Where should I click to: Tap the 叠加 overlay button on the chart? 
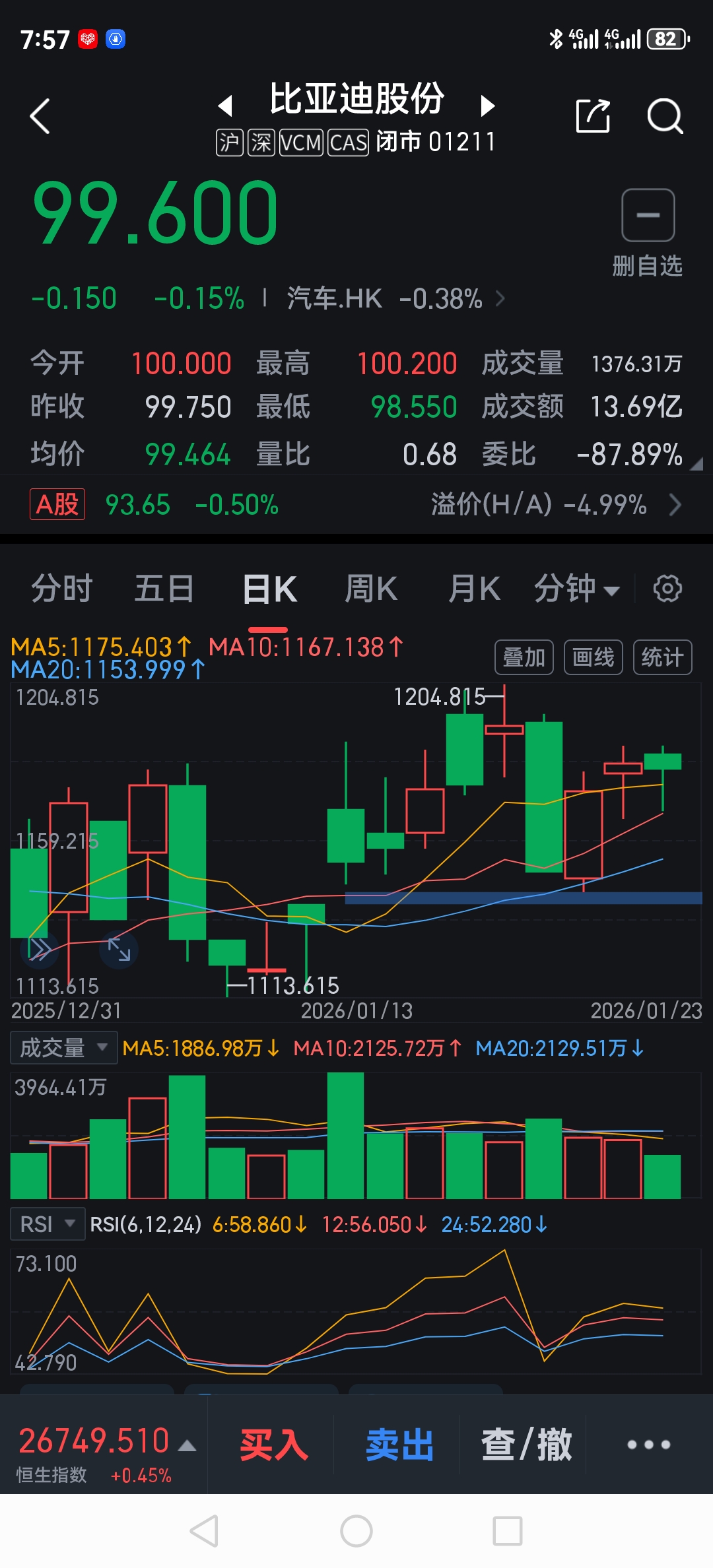524,657
